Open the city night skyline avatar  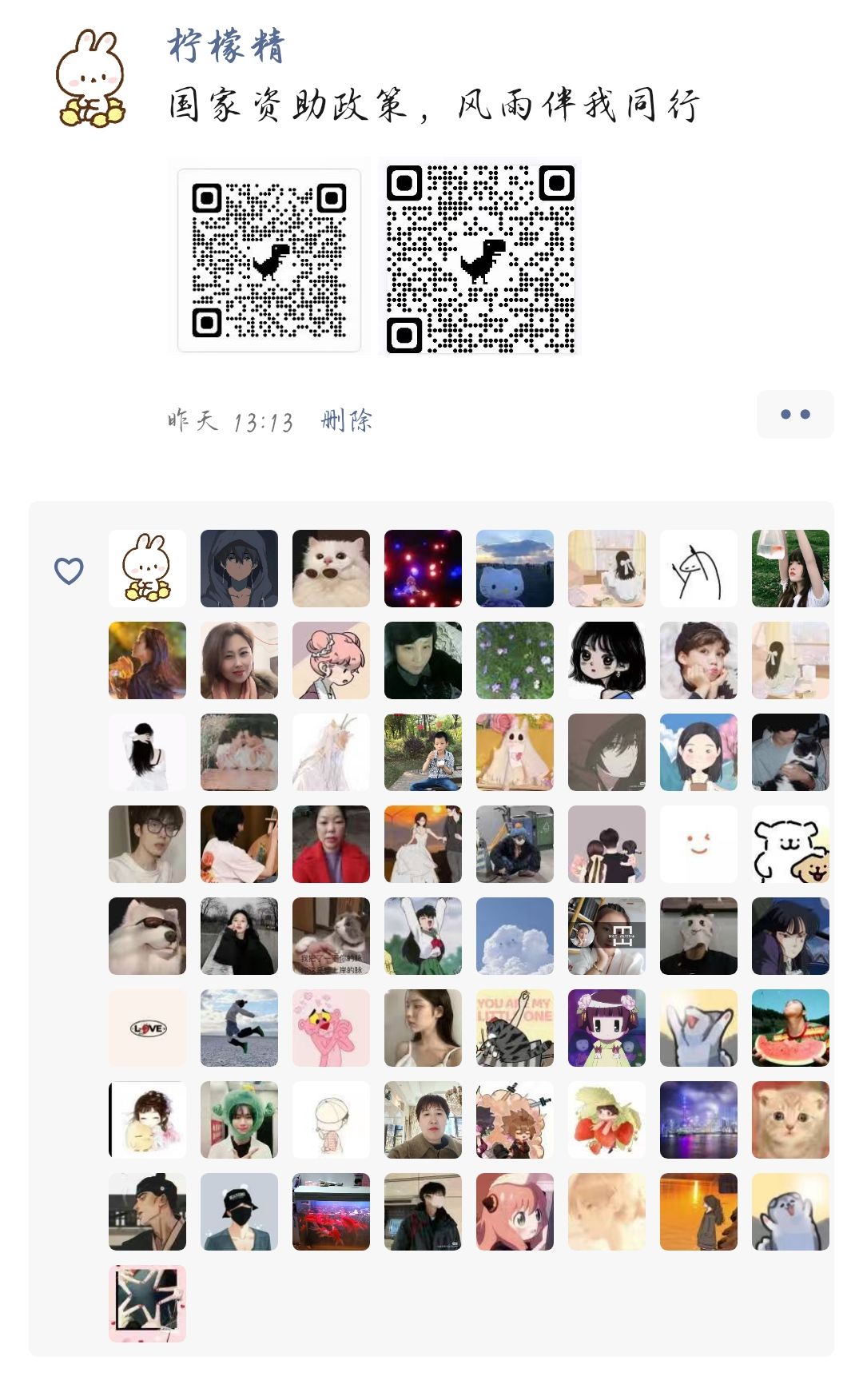(x=698, y=1120)
